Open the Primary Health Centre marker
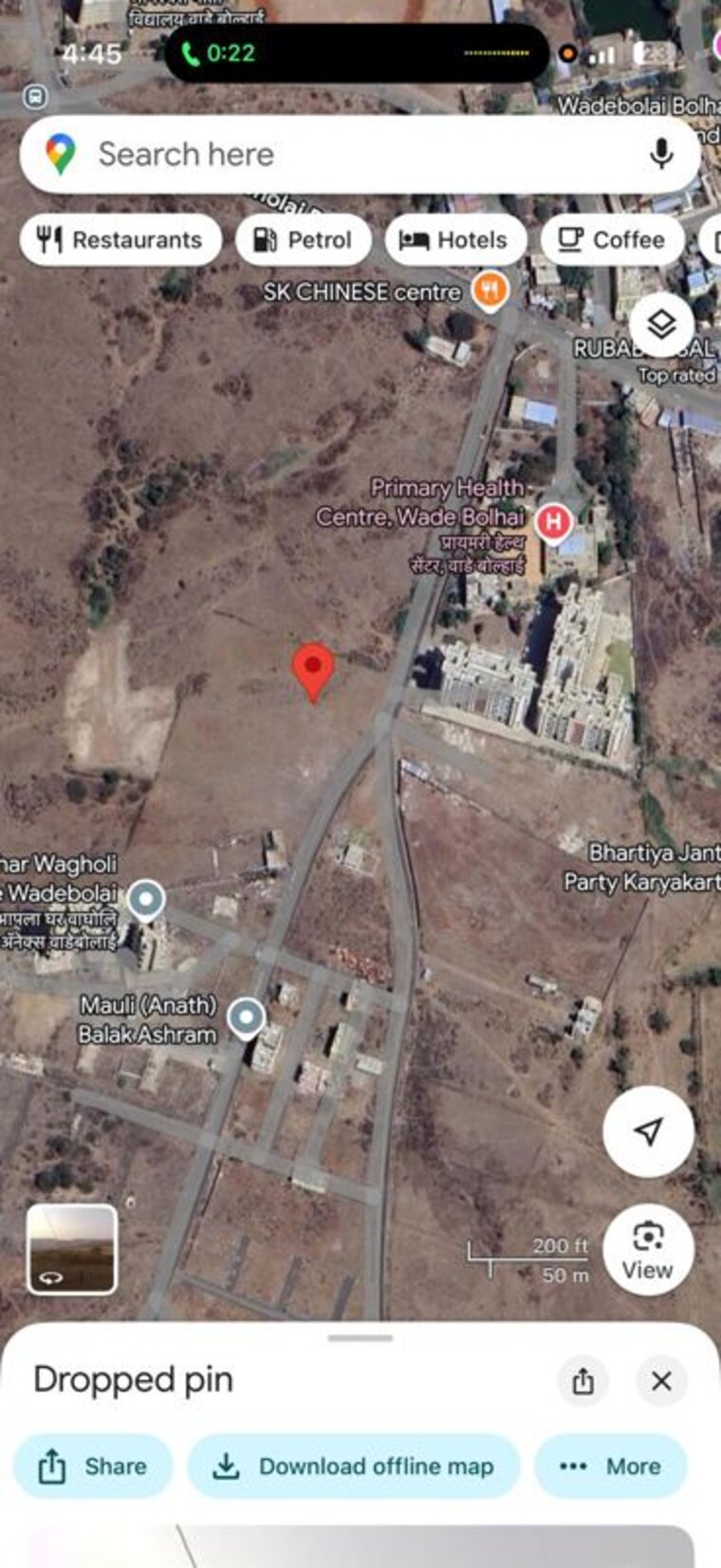Image resolution: width=721 pixels, height=1568 pixels. click(x=553, y=521)
